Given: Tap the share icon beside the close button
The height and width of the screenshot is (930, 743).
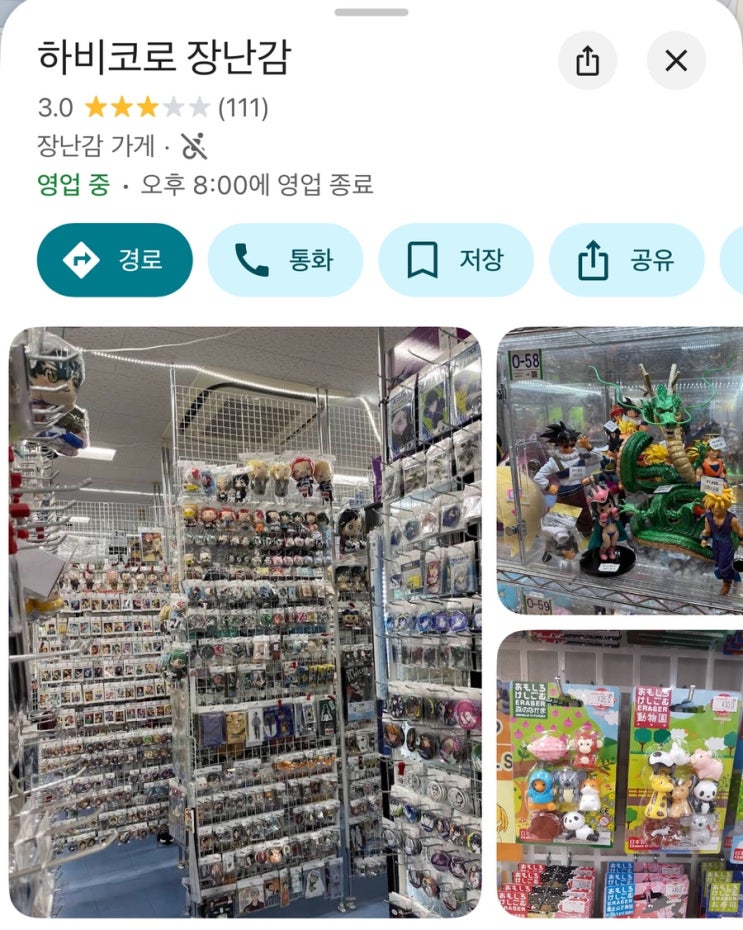Looking at the screenshot, I should tap(587, 60).
